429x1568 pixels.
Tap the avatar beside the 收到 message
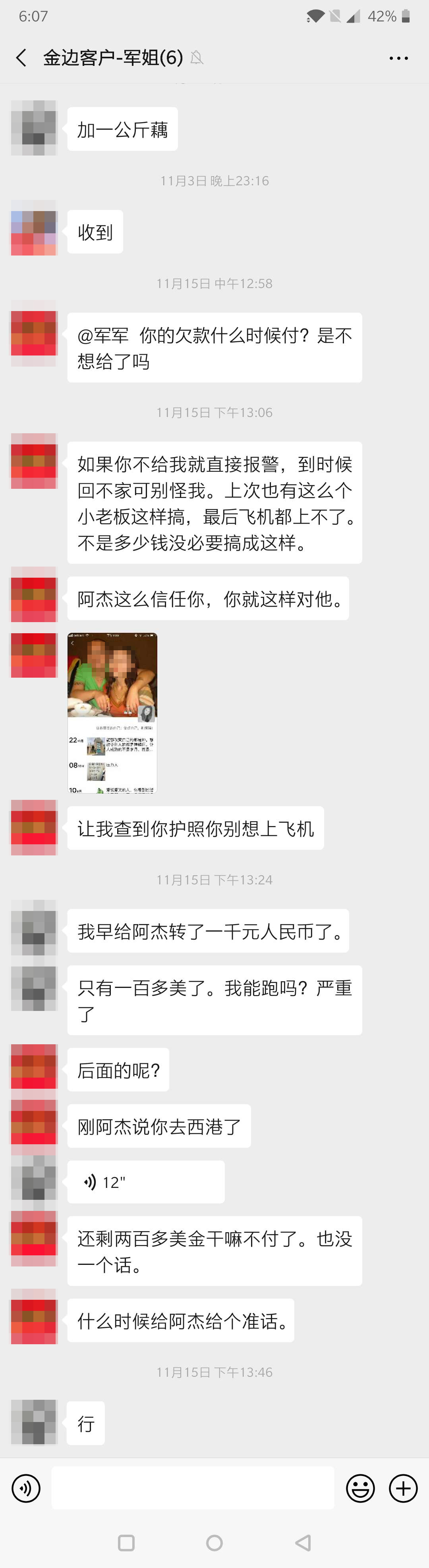[x=34, y=229]
